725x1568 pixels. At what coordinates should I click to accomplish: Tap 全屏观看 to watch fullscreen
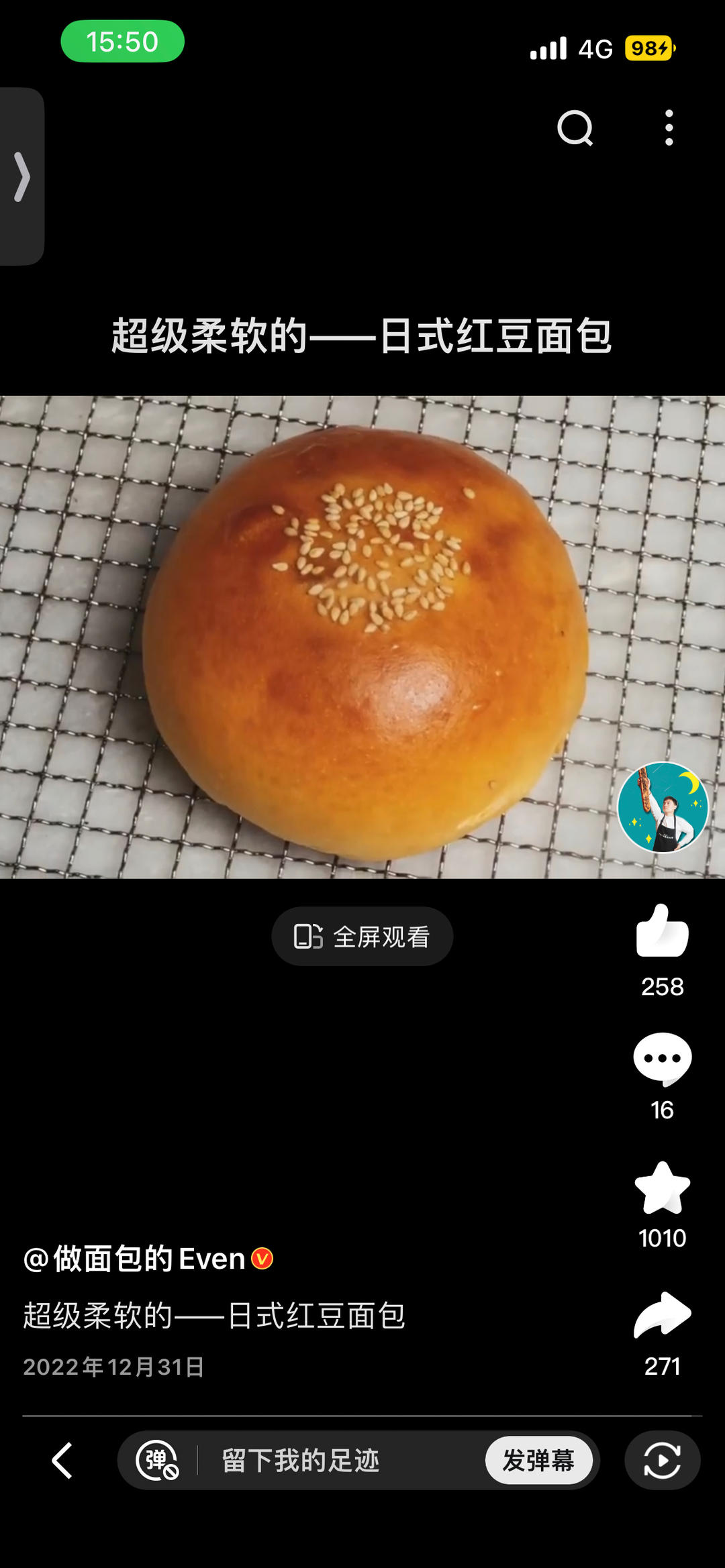click(362, 937)
